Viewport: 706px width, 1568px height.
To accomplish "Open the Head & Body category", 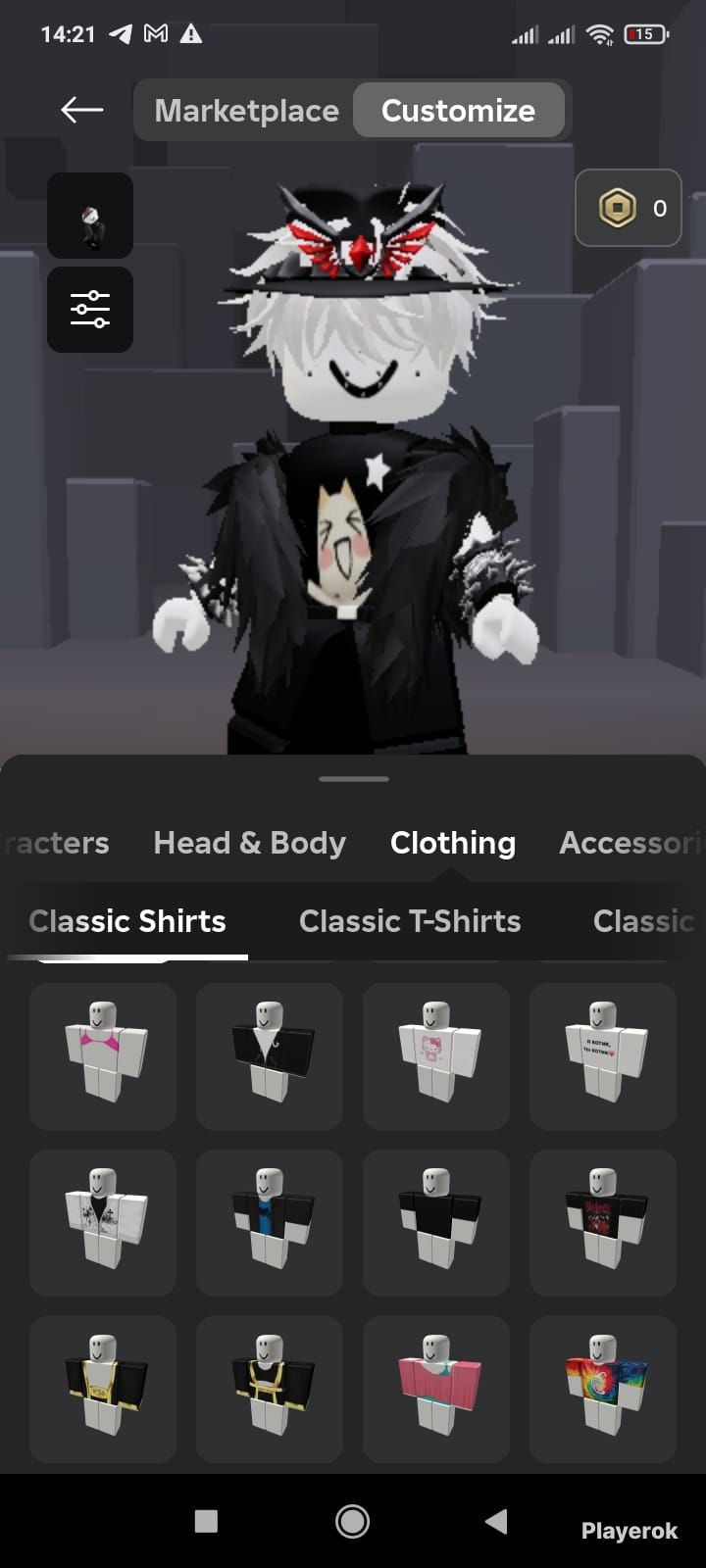I will click(x=249, y=843).
